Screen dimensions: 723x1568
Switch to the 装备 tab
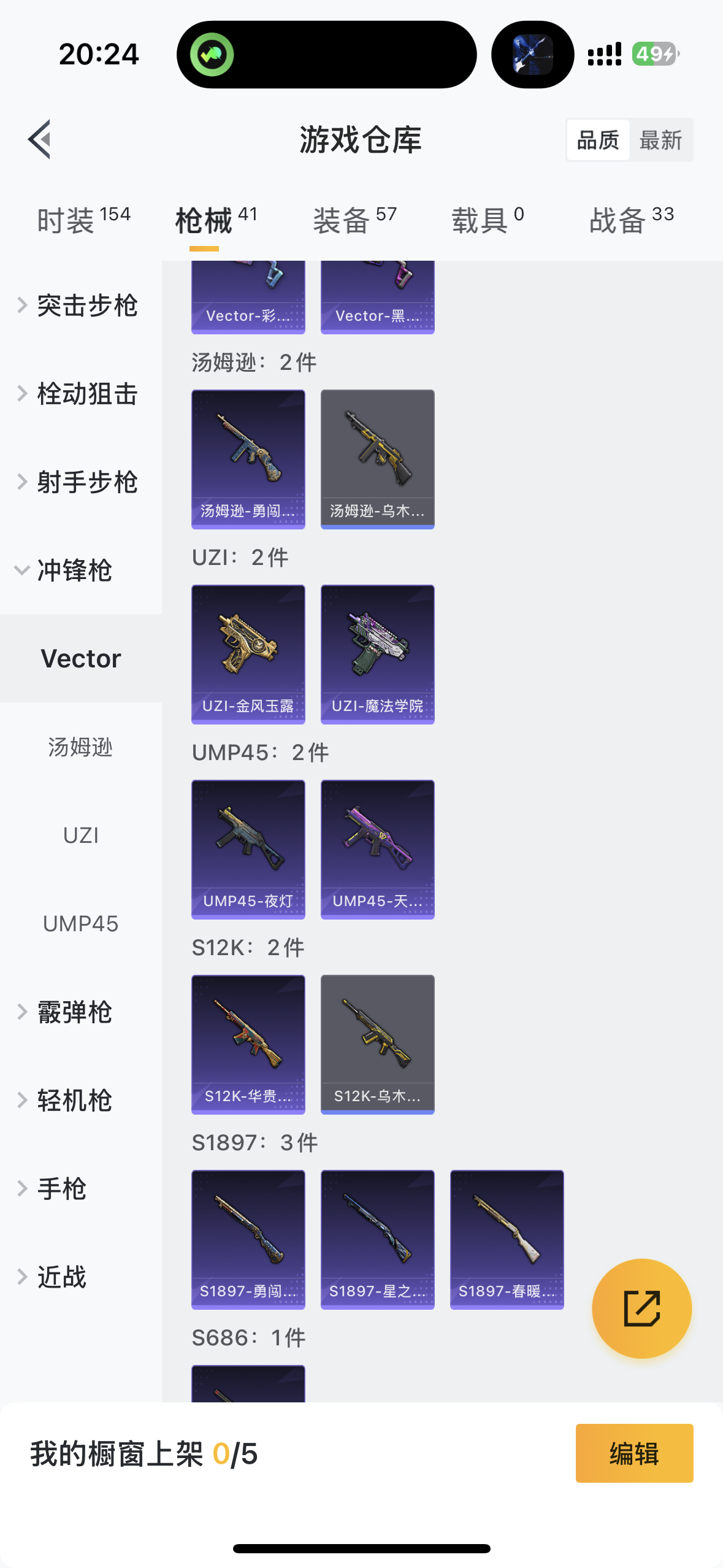[354, 220]
